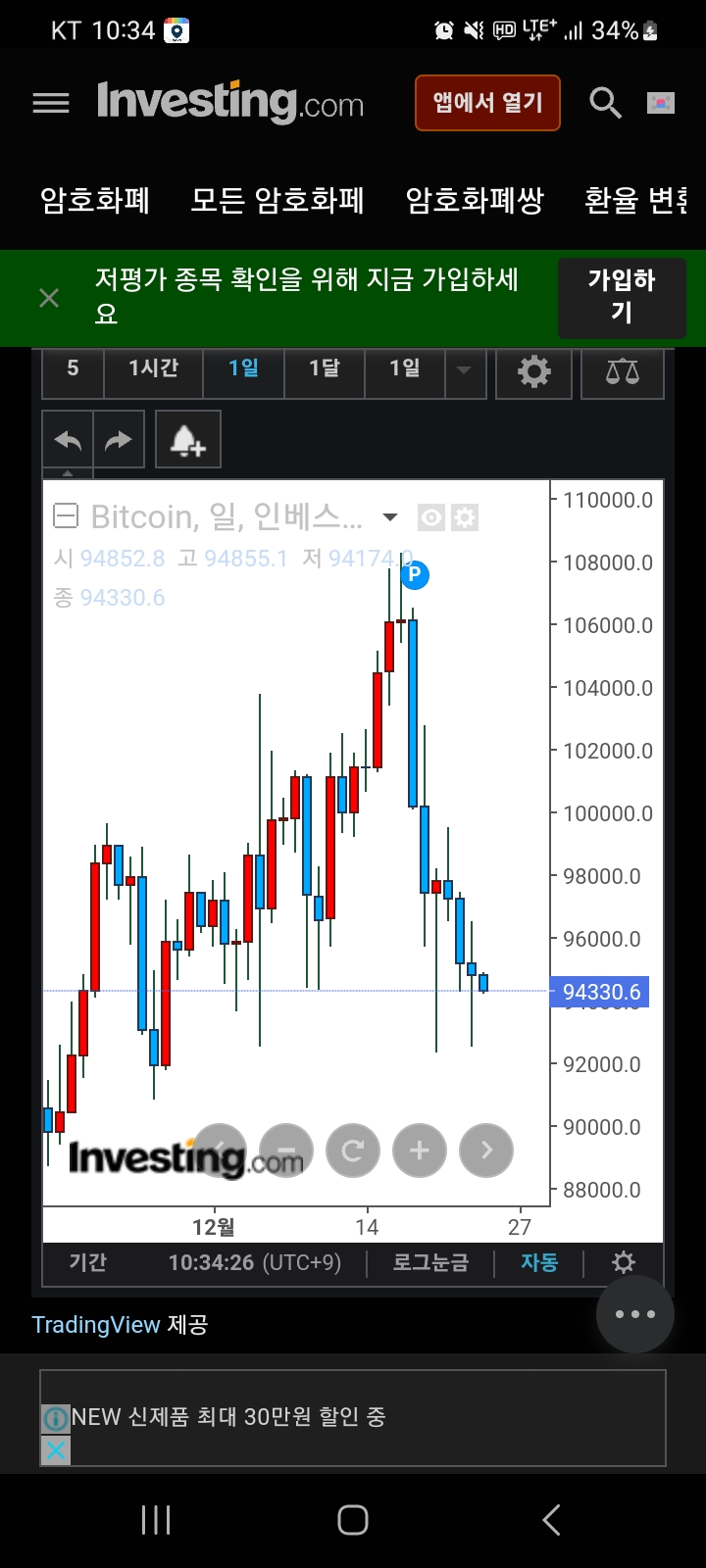Select the 1시간 chart interval
This screenshot has height=1568, width=706.
153,368
